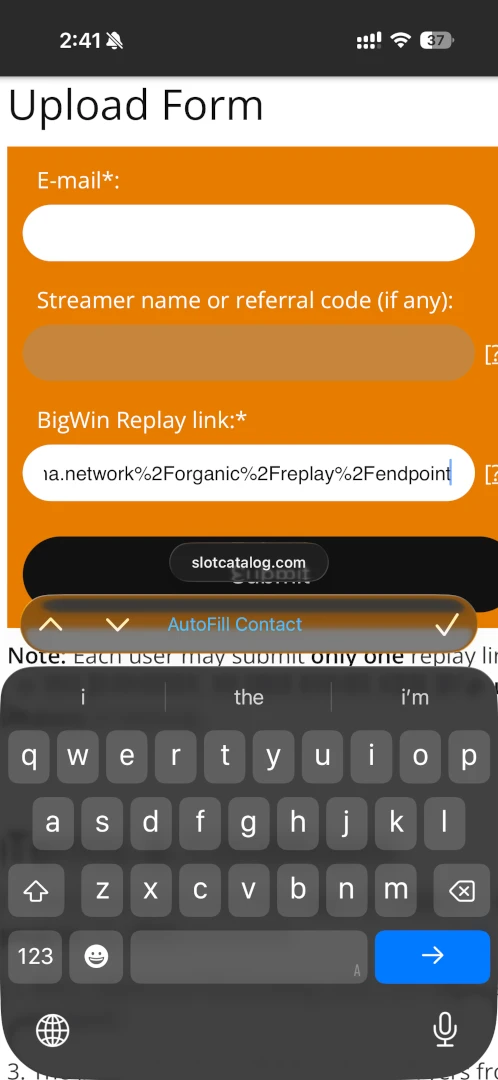Open the emoji keyboard
Screen dimensions: 498x1080
(x=97, y=956)
